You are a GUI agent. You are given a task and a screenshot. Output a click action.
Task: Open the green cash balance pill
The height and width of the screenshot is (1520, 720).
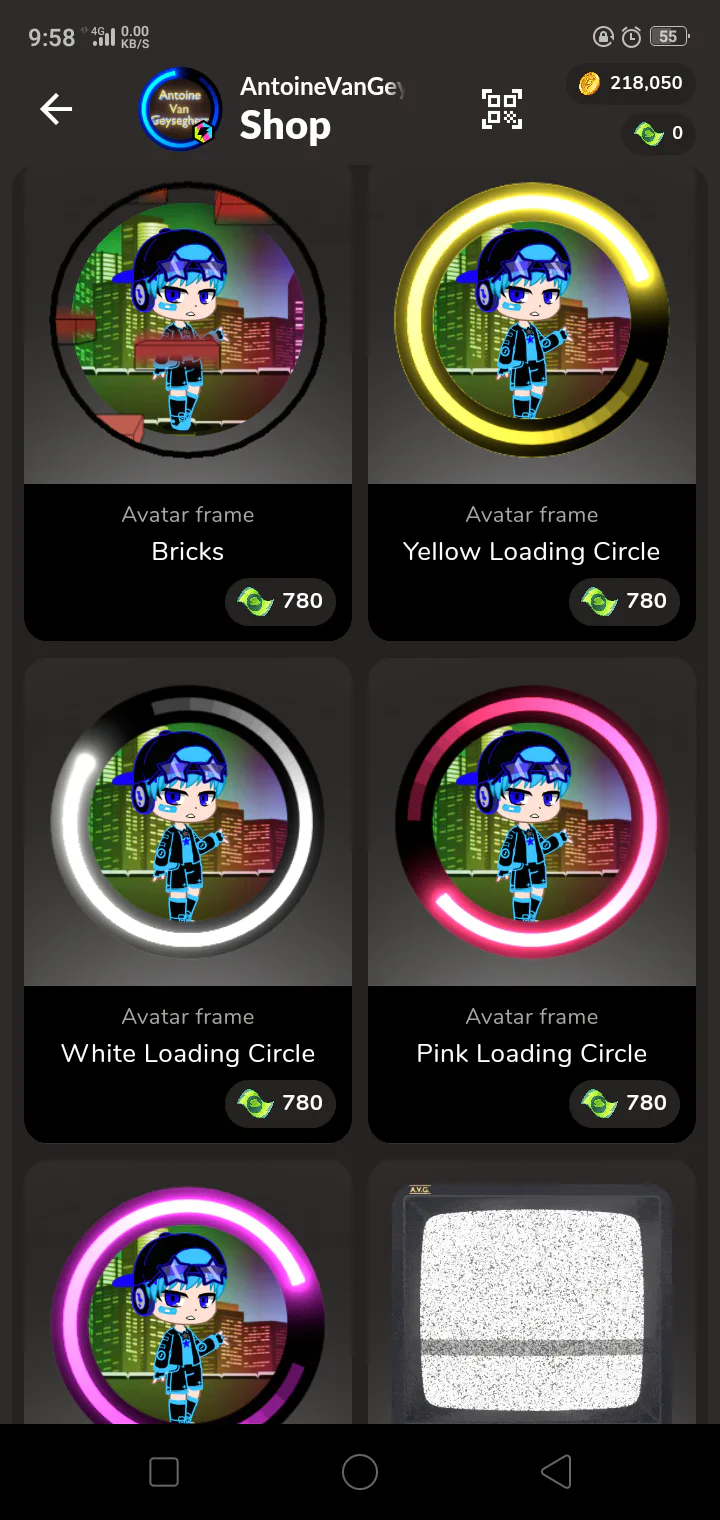coord(659,133)
